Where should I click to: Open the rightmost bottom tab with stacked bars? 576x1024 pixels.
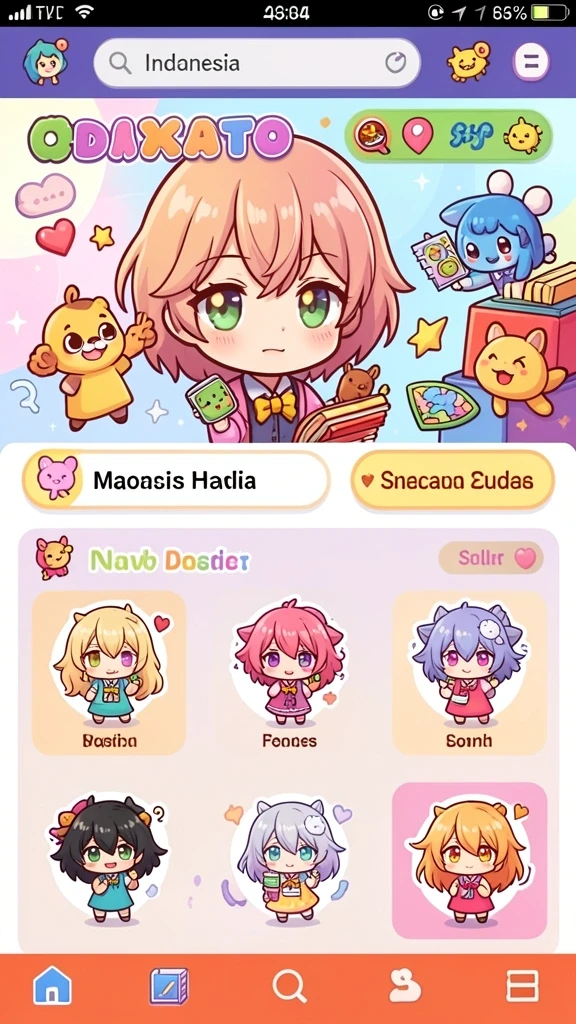tap(522, 986)
